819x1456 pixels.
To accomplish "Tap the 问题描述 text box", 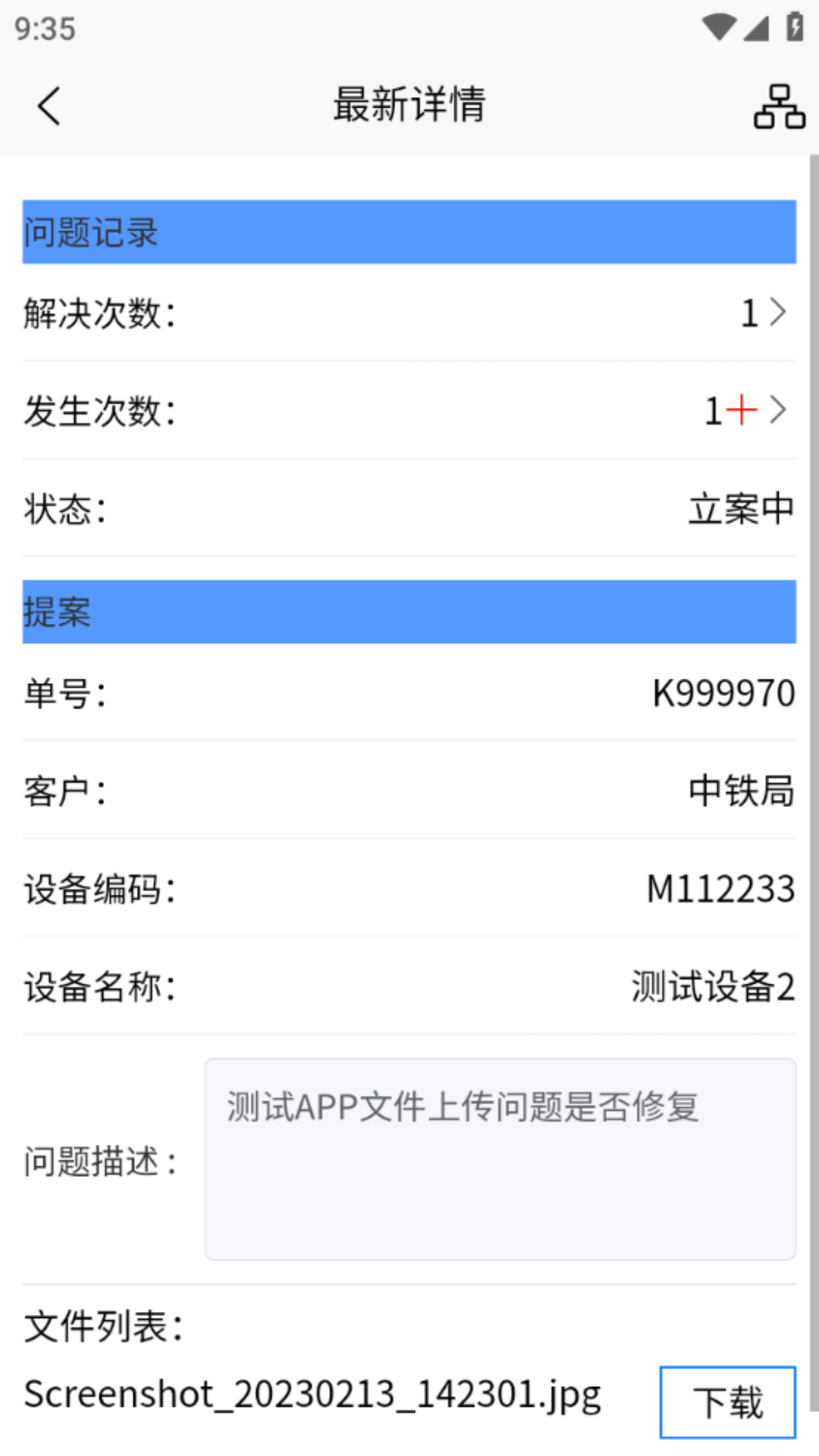I will tap(500, 1159).
